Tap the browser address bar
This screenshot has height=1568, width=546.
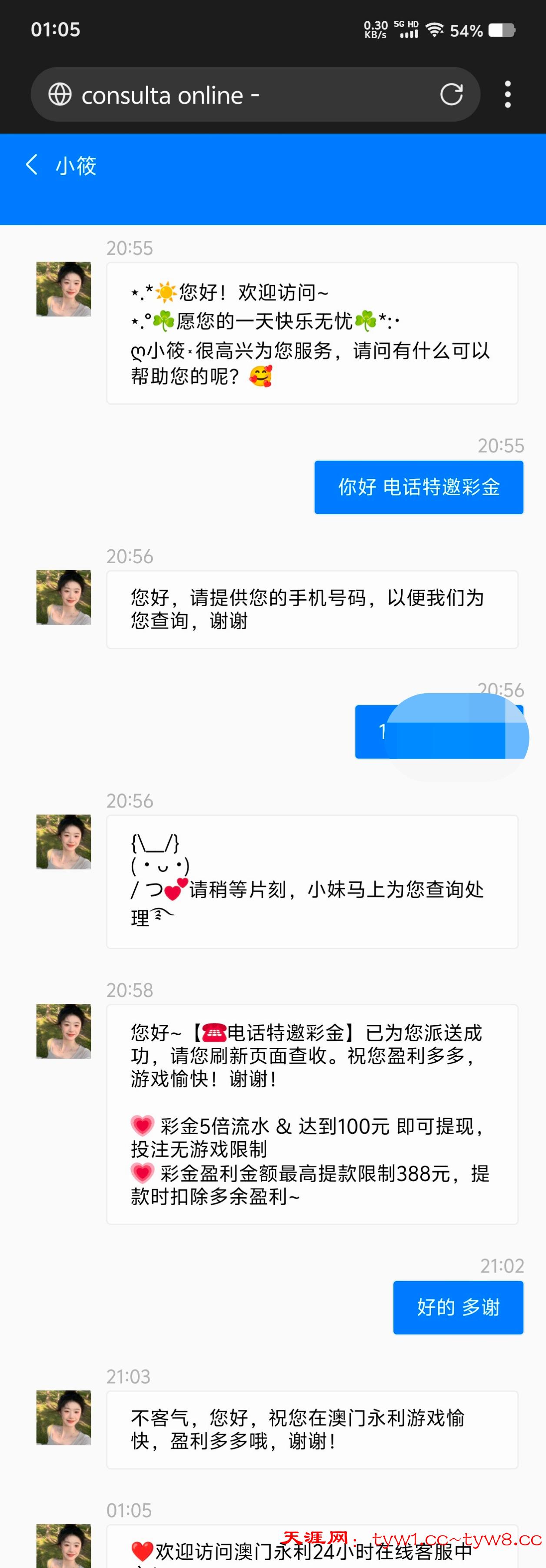[243, 95]
